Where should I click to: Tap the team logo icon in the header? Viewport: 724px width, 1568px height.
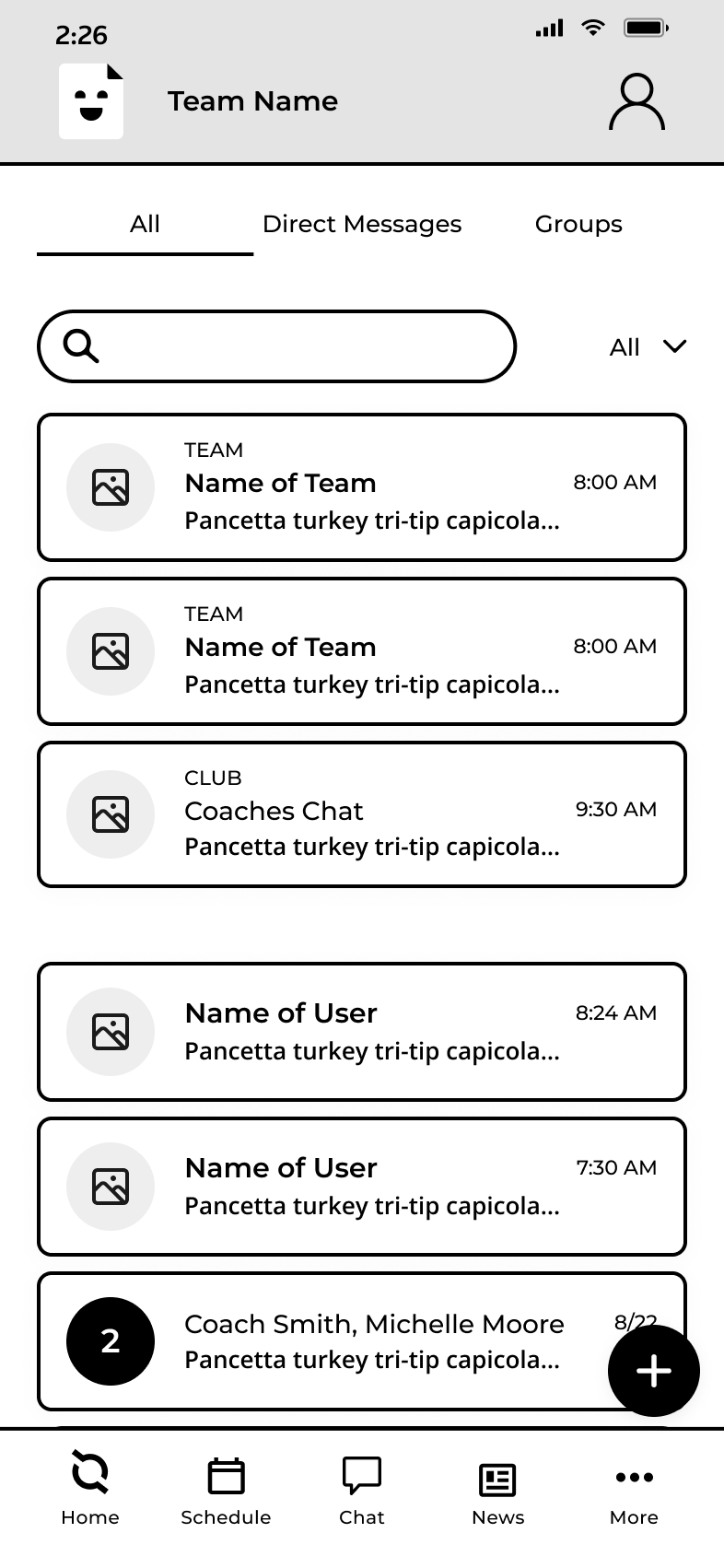click(91, 101)
